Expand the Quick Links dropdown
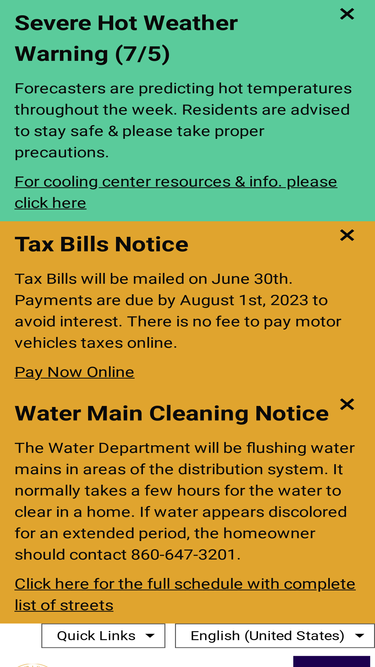375x667 pixels. tap(103, 636)
